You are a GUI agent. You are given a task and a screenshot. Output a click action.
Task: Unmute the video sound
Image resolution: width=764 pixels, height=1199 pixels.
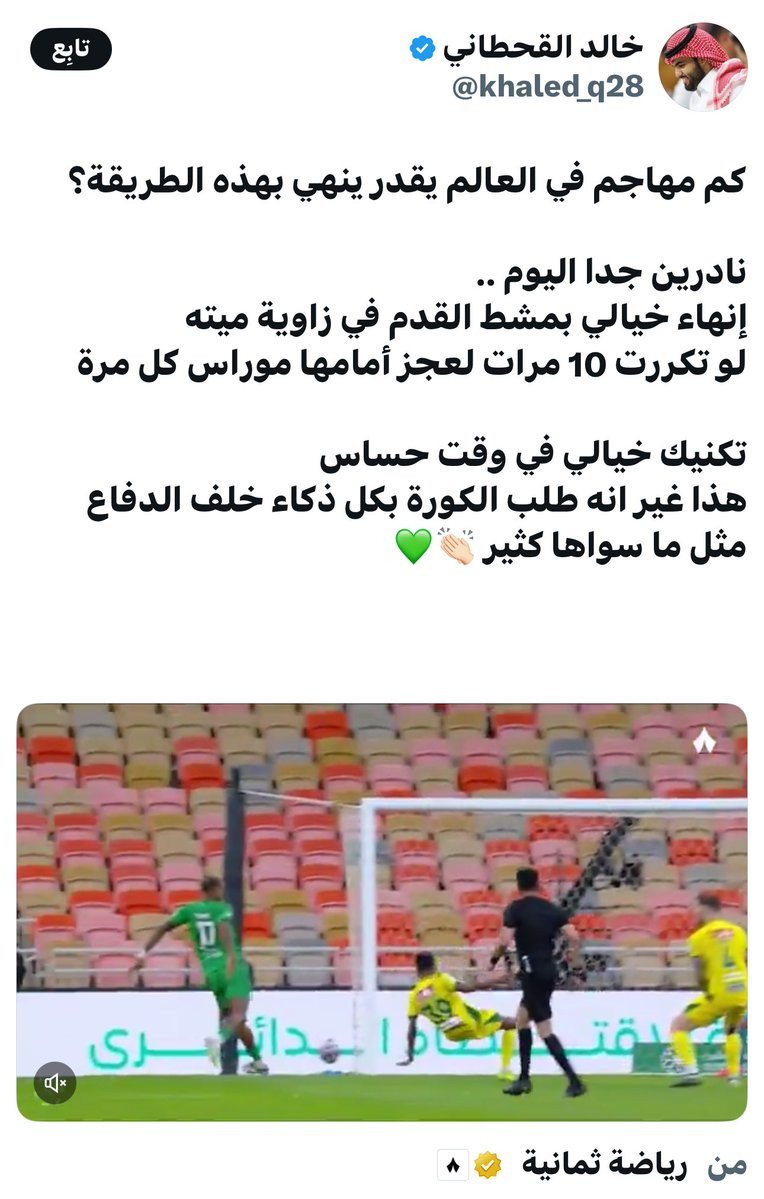55,1082
